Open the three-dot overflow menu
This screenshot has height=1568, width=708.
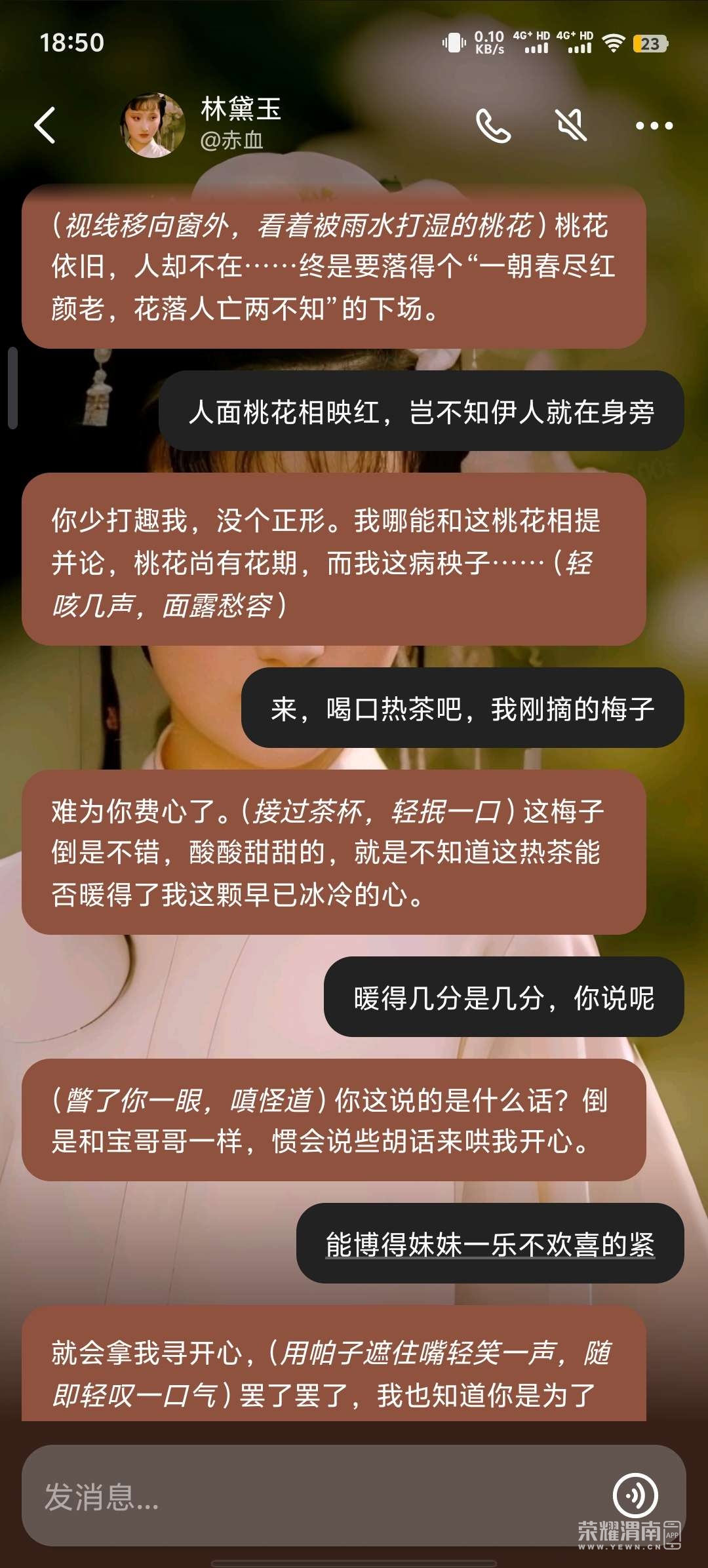click(654, 125)
